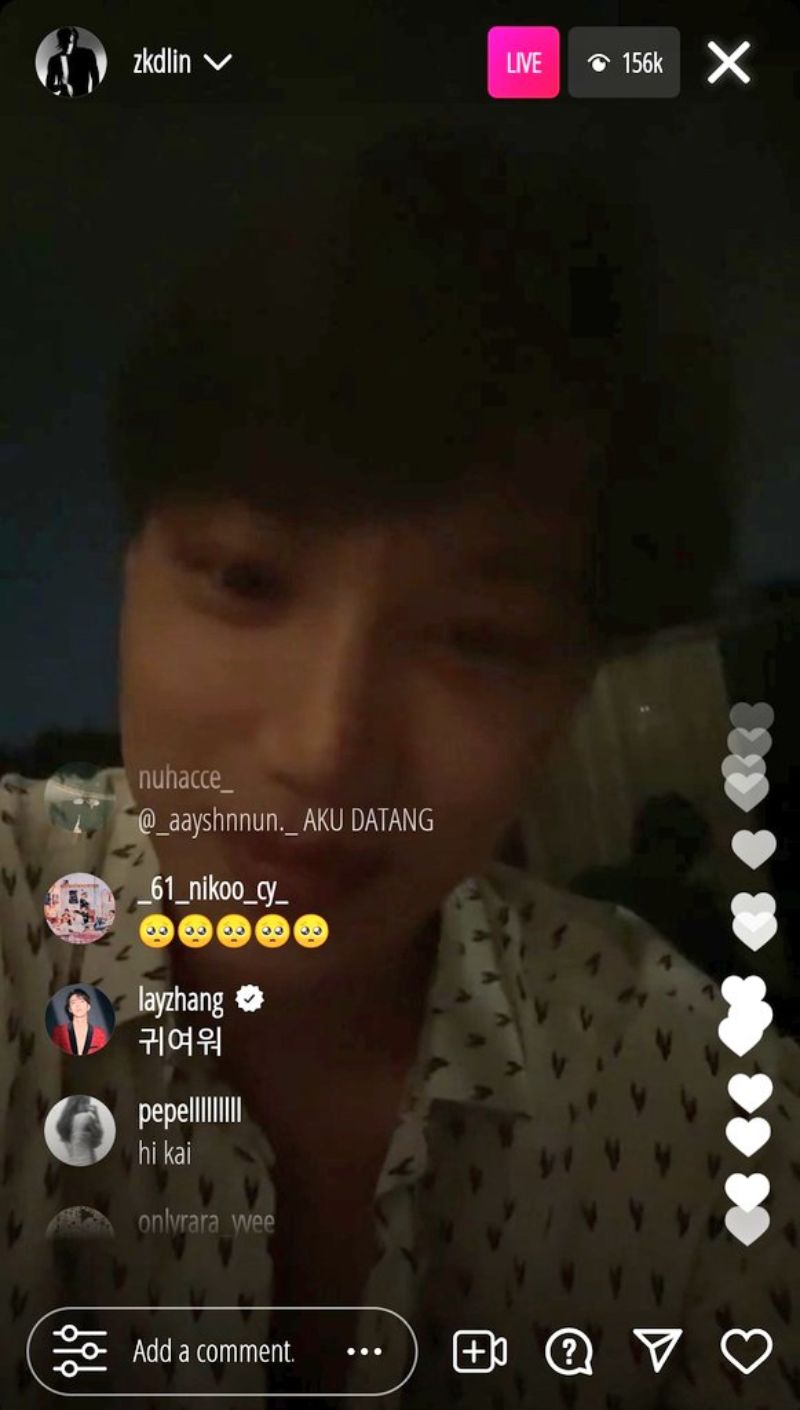Open _61_nikoo_cy_ commenter profile
This screenshot has width=800, height=1410.
point(80,908)
